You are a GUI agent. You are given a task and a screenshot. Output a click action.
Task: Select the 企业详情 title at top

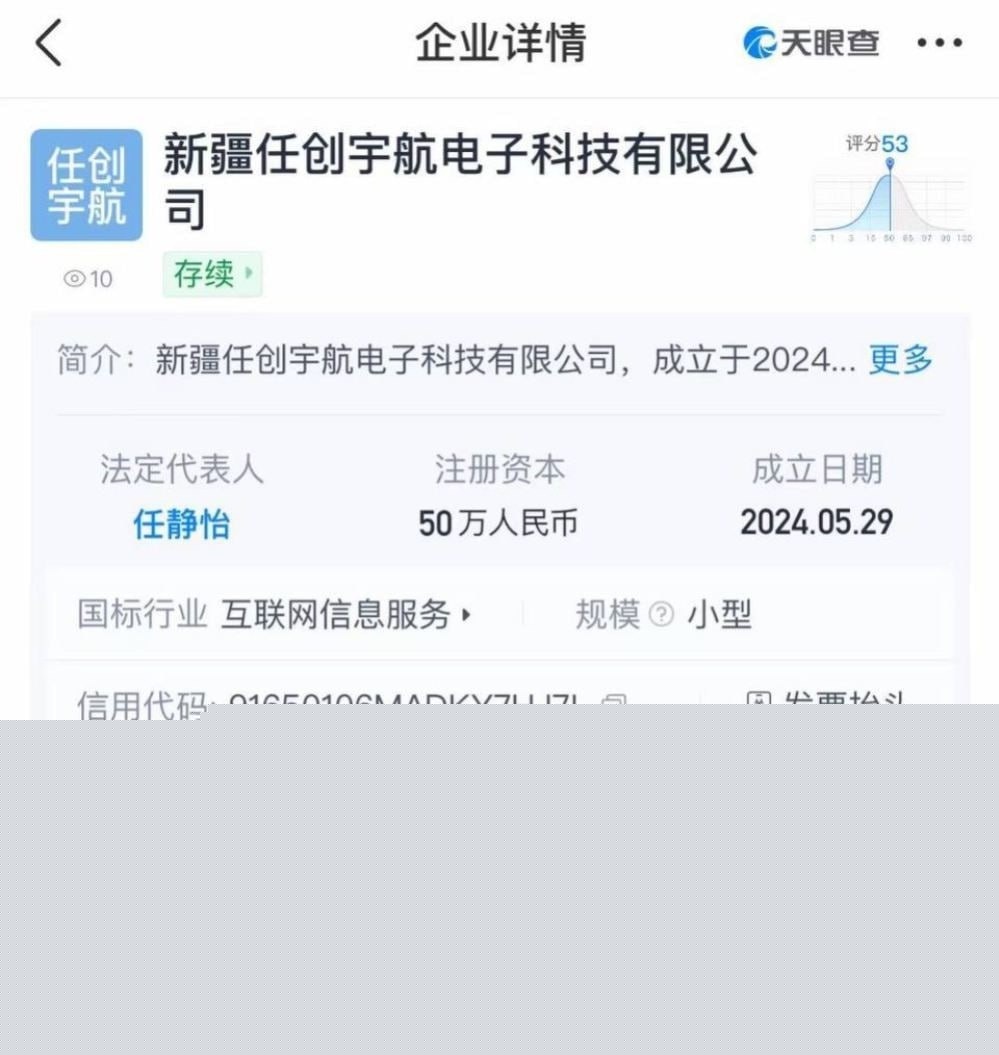pos(499,43)
